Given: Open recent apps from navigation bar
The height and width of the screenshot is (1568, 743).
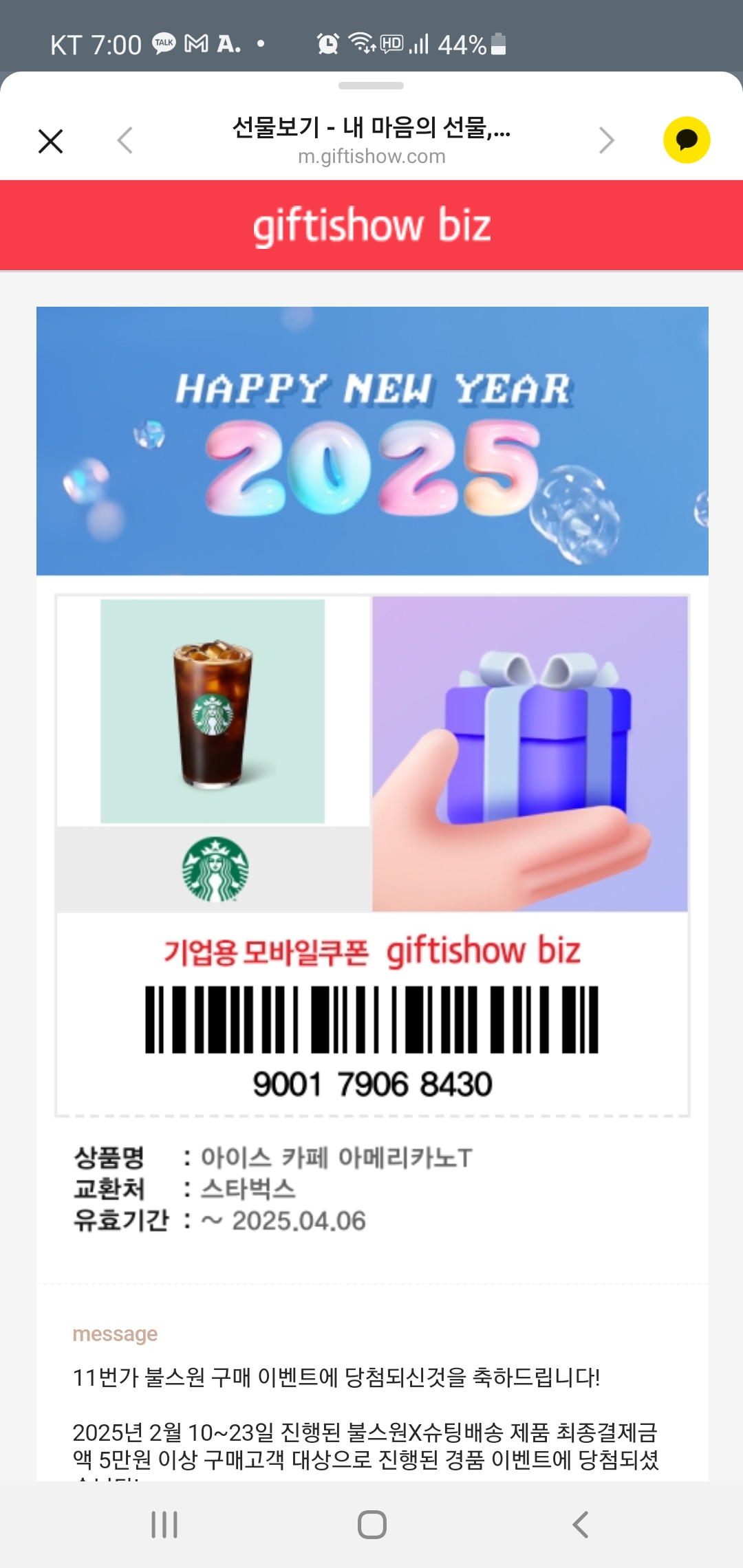Looking at the screenshot, I should (164, 1525).
